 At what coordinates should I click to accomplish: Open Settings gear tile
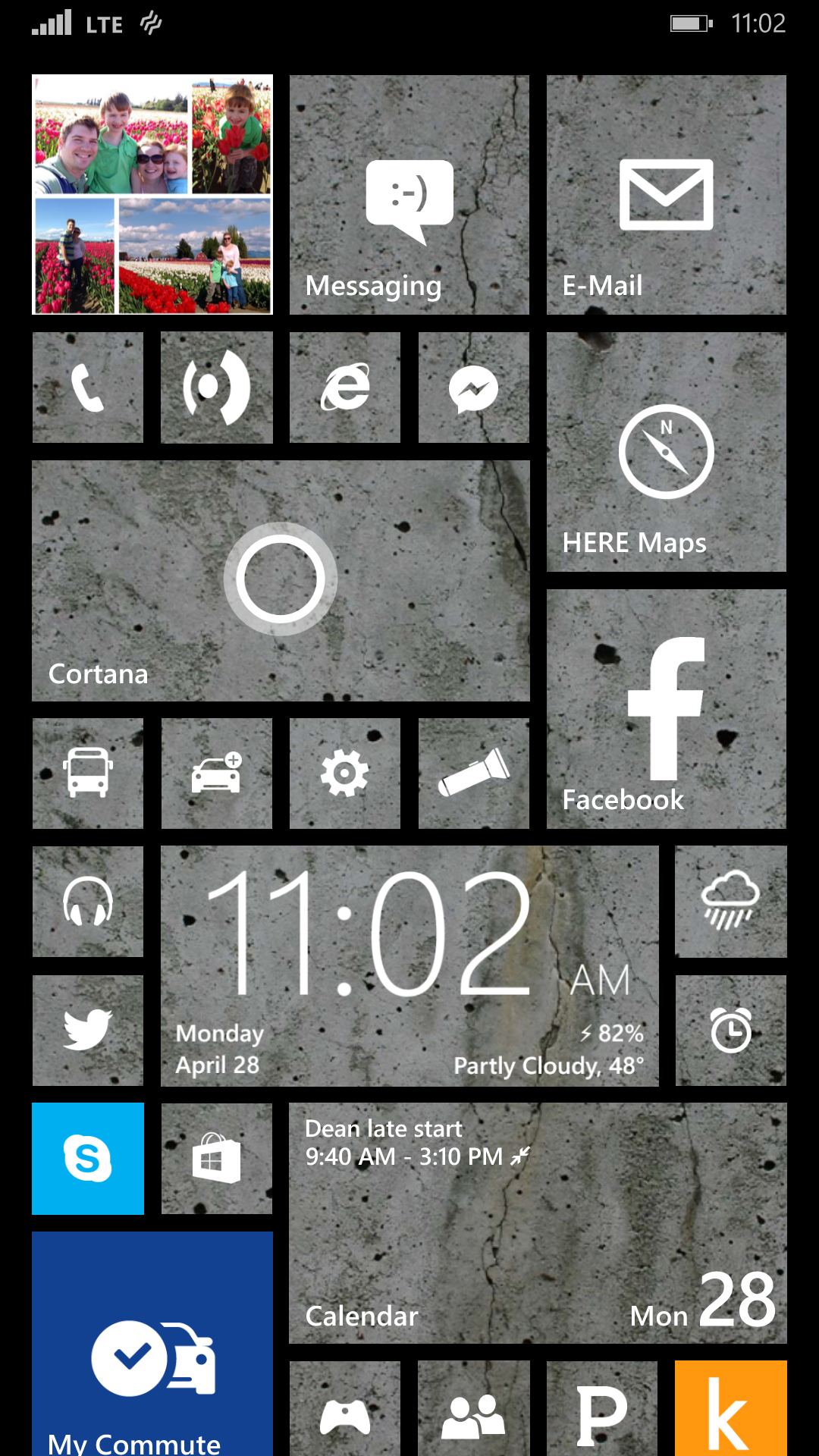tap(345, 773)
